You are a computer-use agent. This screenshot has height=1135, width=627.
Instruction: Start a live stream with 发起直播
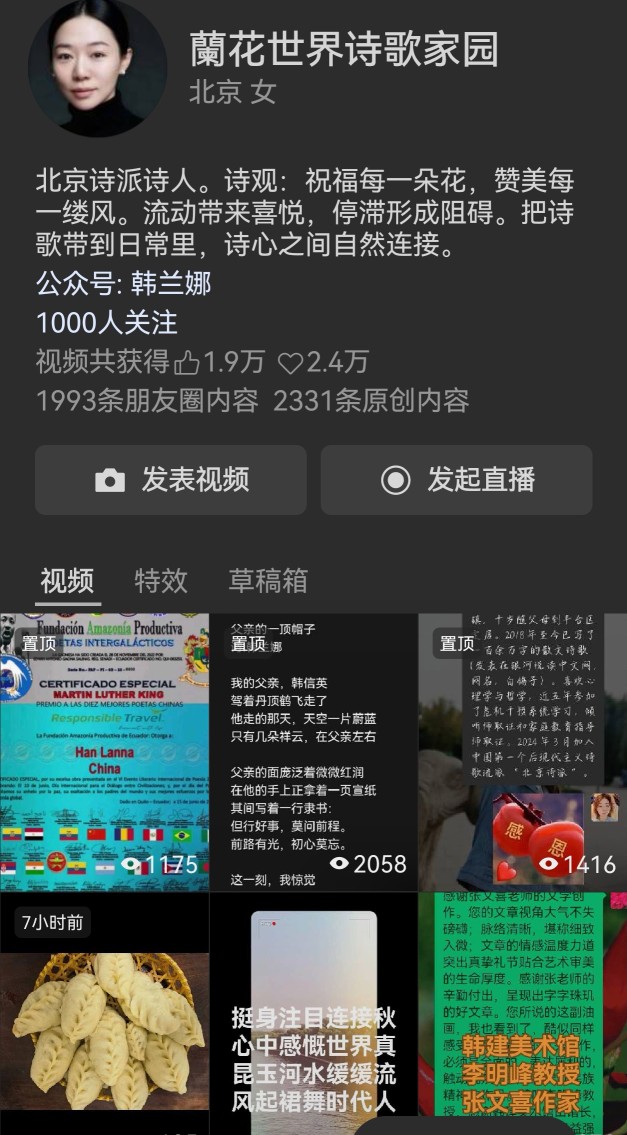click(x=457, y=480)
